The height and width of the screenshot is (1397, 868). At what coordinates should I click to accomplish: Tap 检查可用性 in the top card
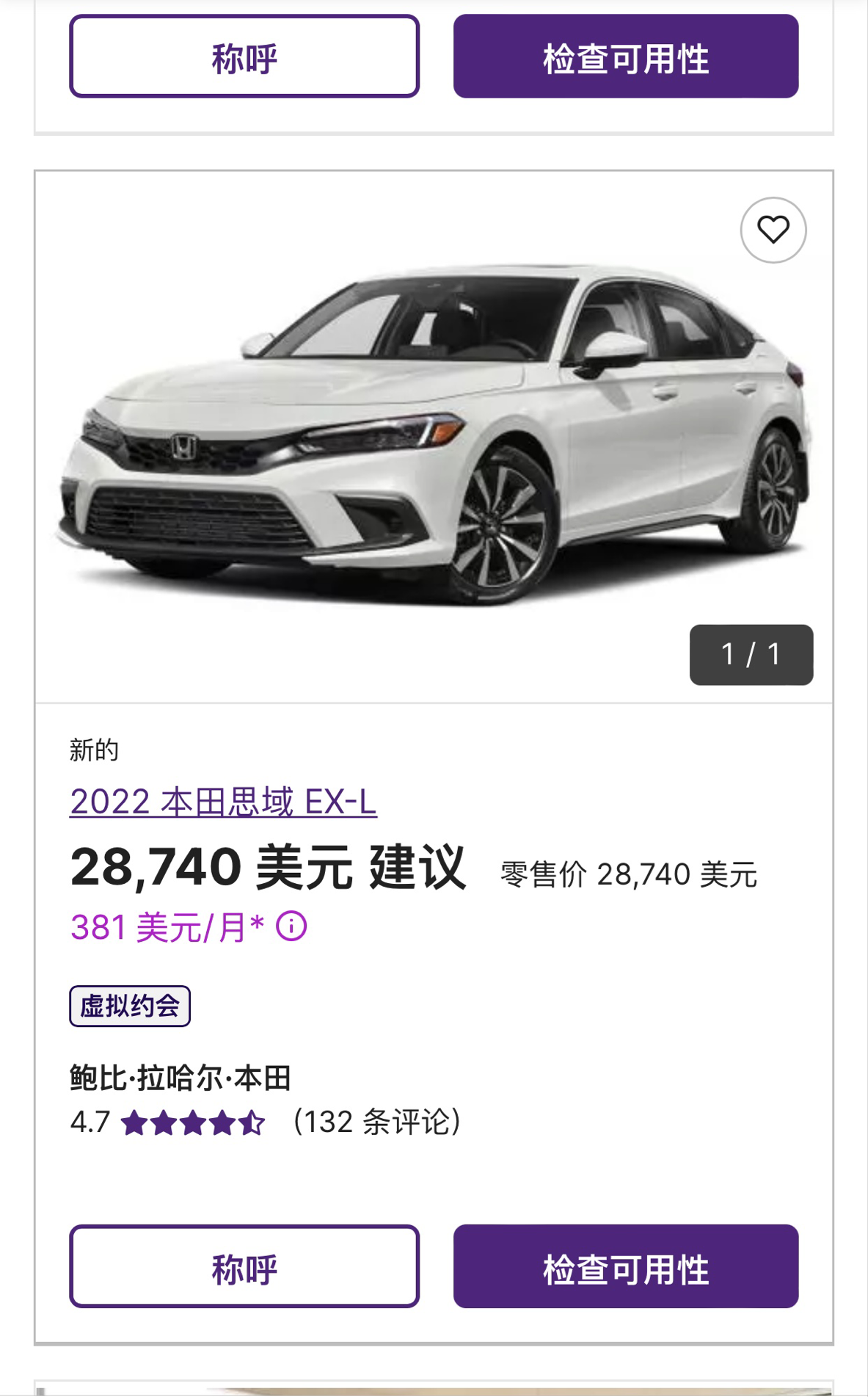(625, 57)
